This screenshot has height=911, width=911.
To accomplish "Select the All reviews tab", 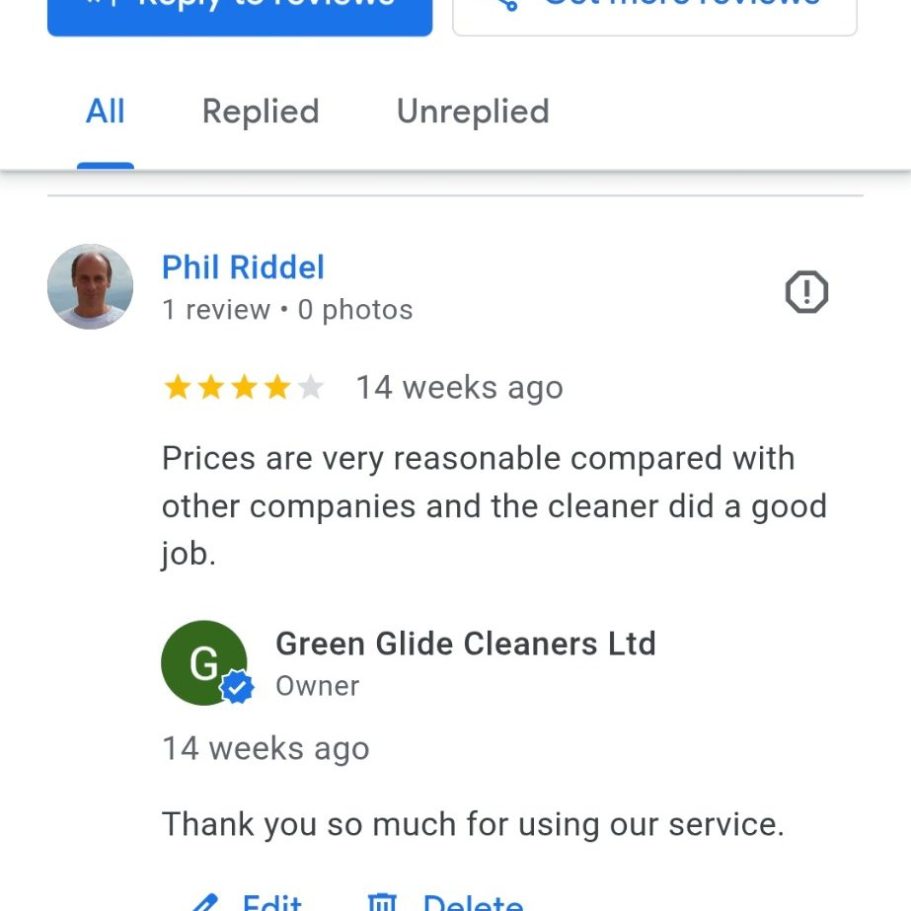I will tap(105, 112).
